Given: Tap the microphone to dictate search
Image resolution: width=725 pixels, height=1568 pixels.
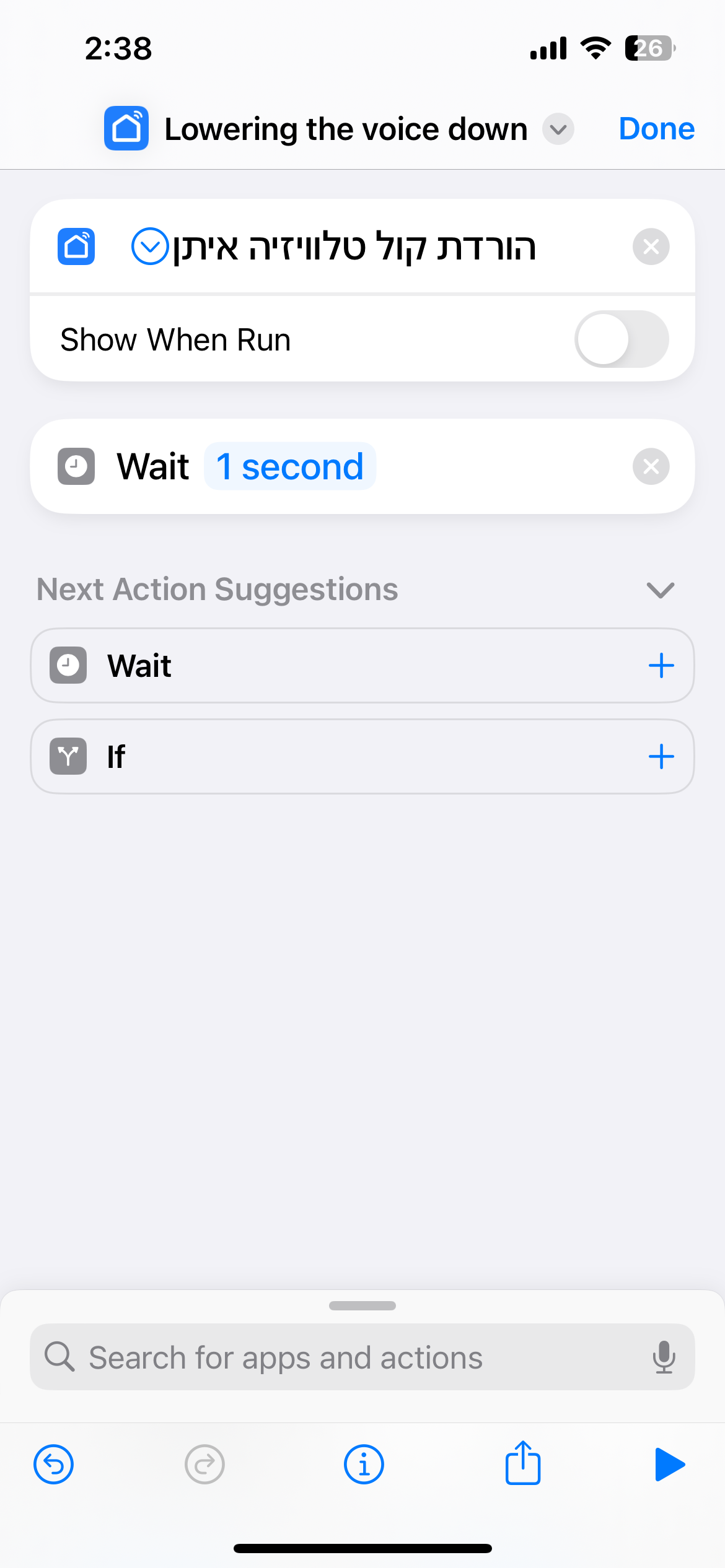Looking at the screenshot, I should pos(664,1357).
